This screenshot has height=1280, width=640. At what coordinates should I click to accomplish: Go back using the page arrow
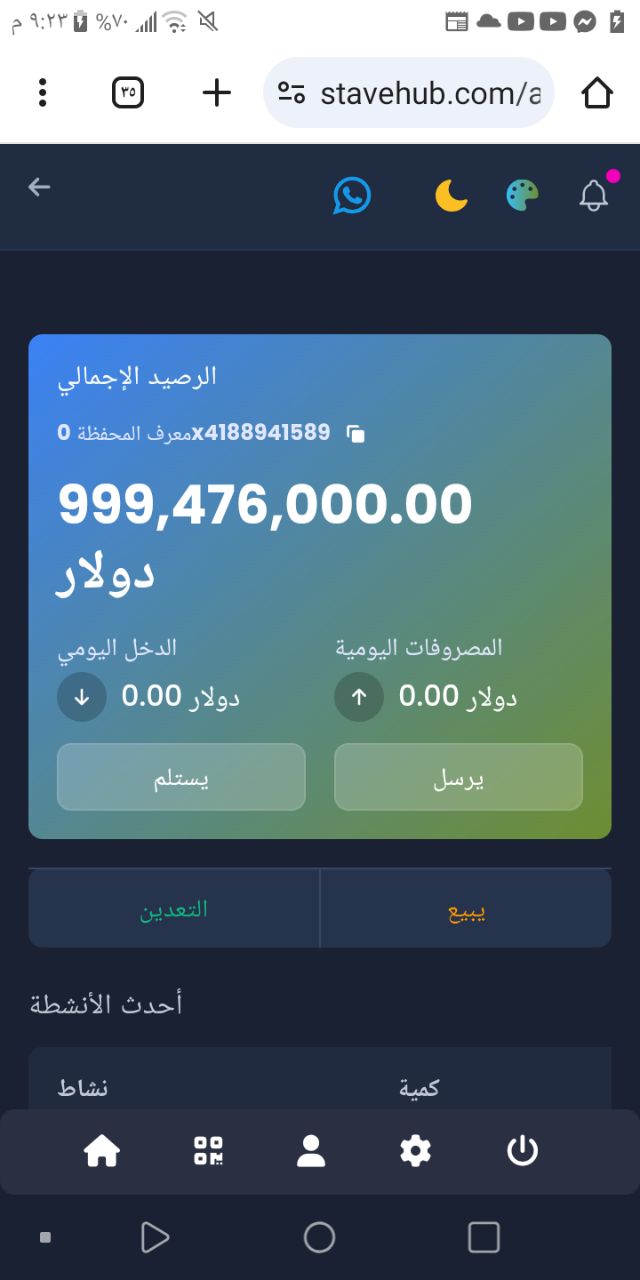coord(39,187)
